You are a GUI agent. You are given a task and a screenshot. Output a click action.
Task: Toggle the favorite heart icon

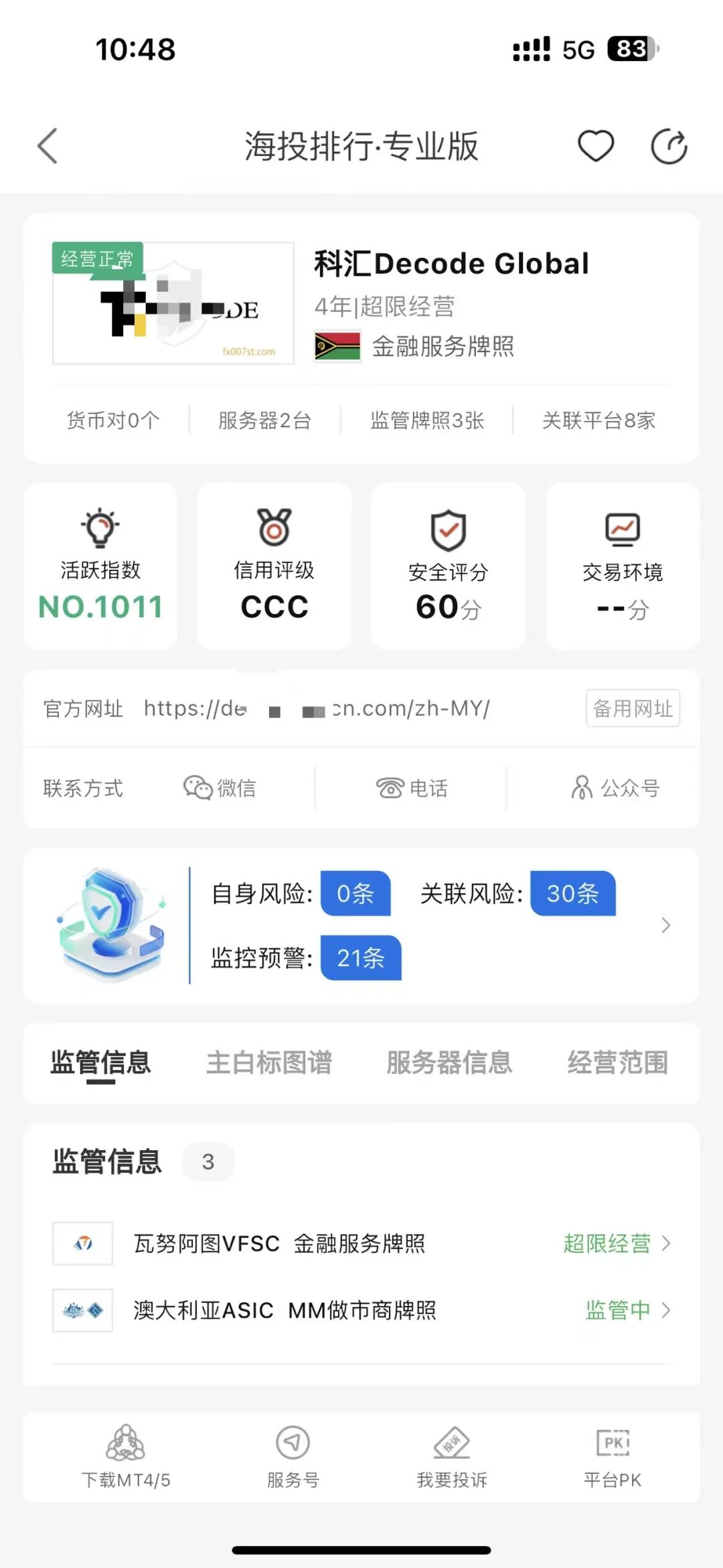click(595, 146)
